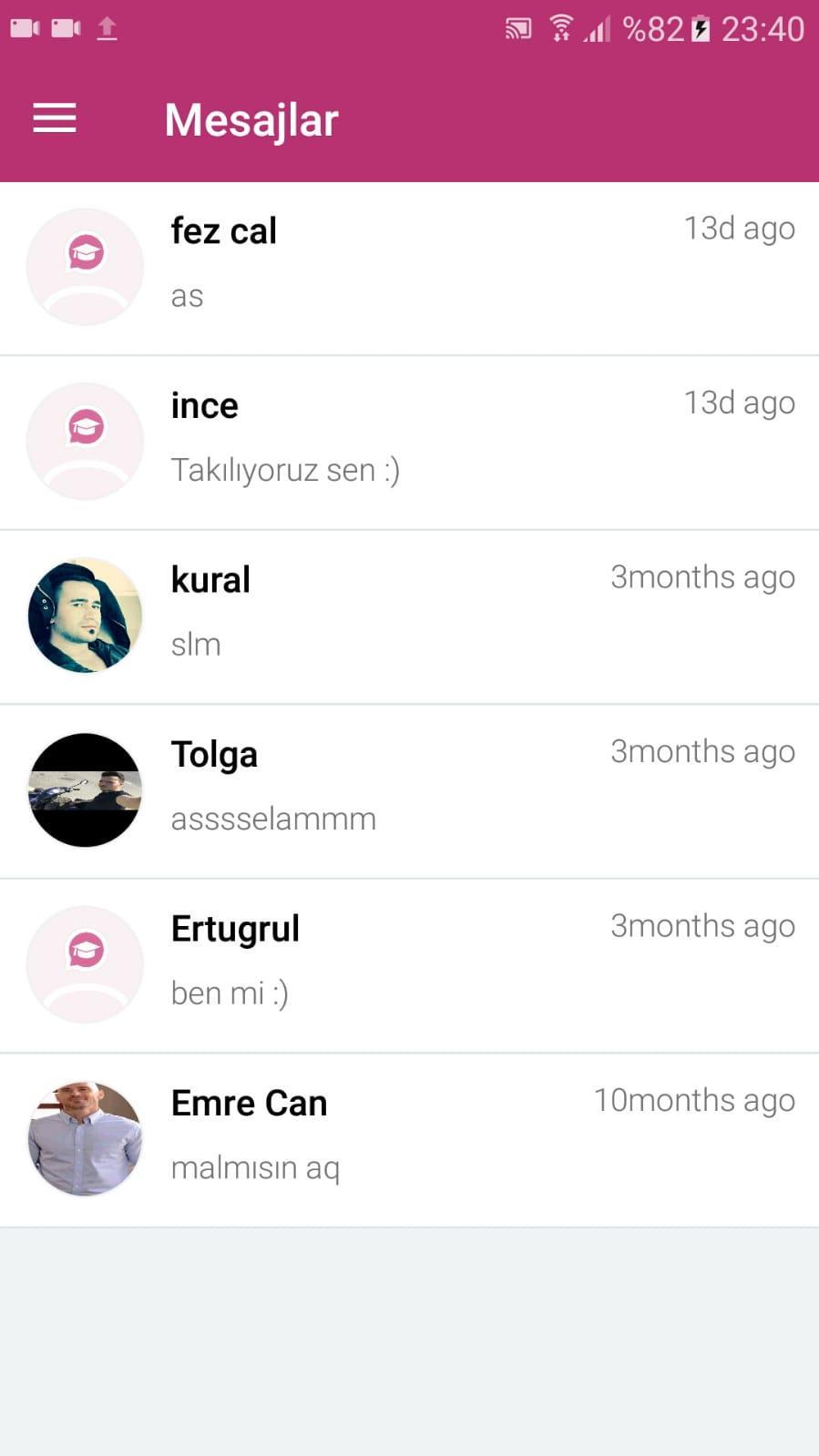Click the graduation-cap avatar icon beside ince
The image size is (819, 1456).
(x=84, y=441)
